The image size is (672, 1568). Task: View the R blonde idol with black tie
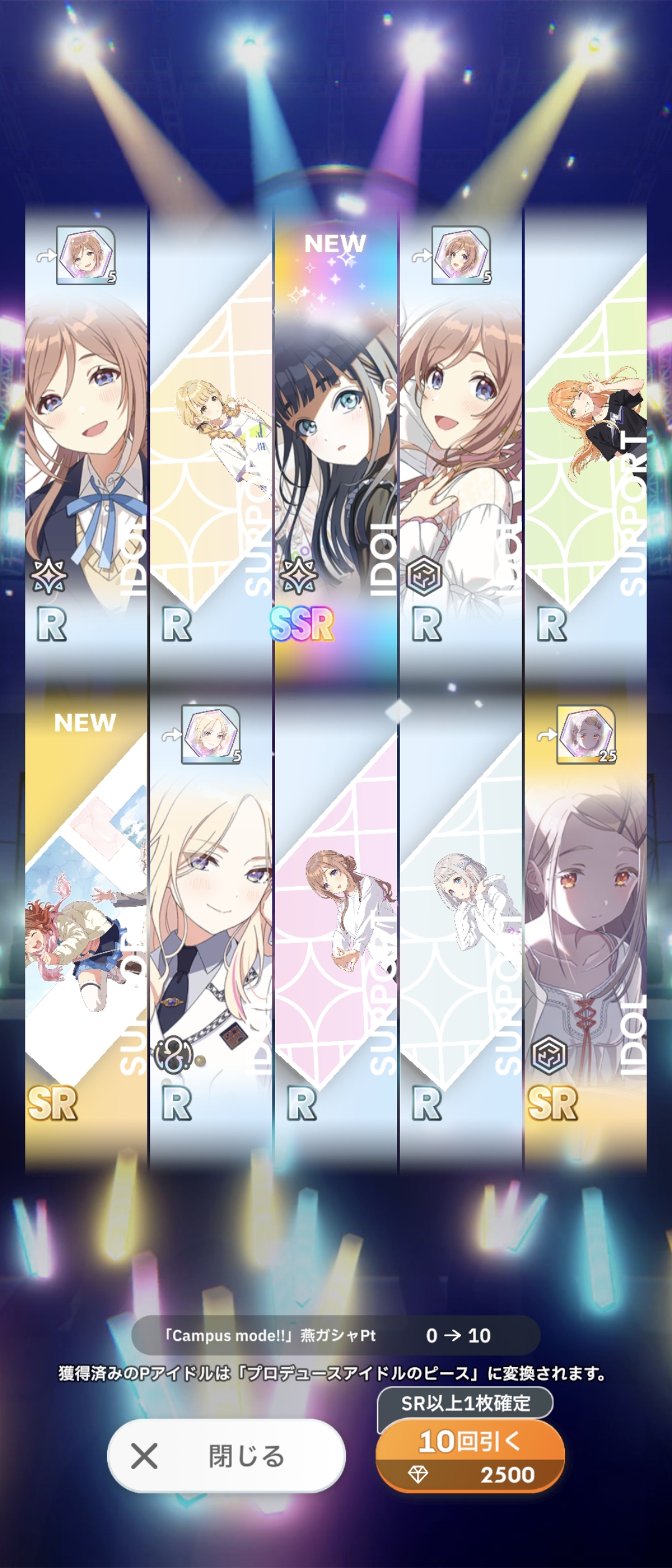tap(211, 921)
